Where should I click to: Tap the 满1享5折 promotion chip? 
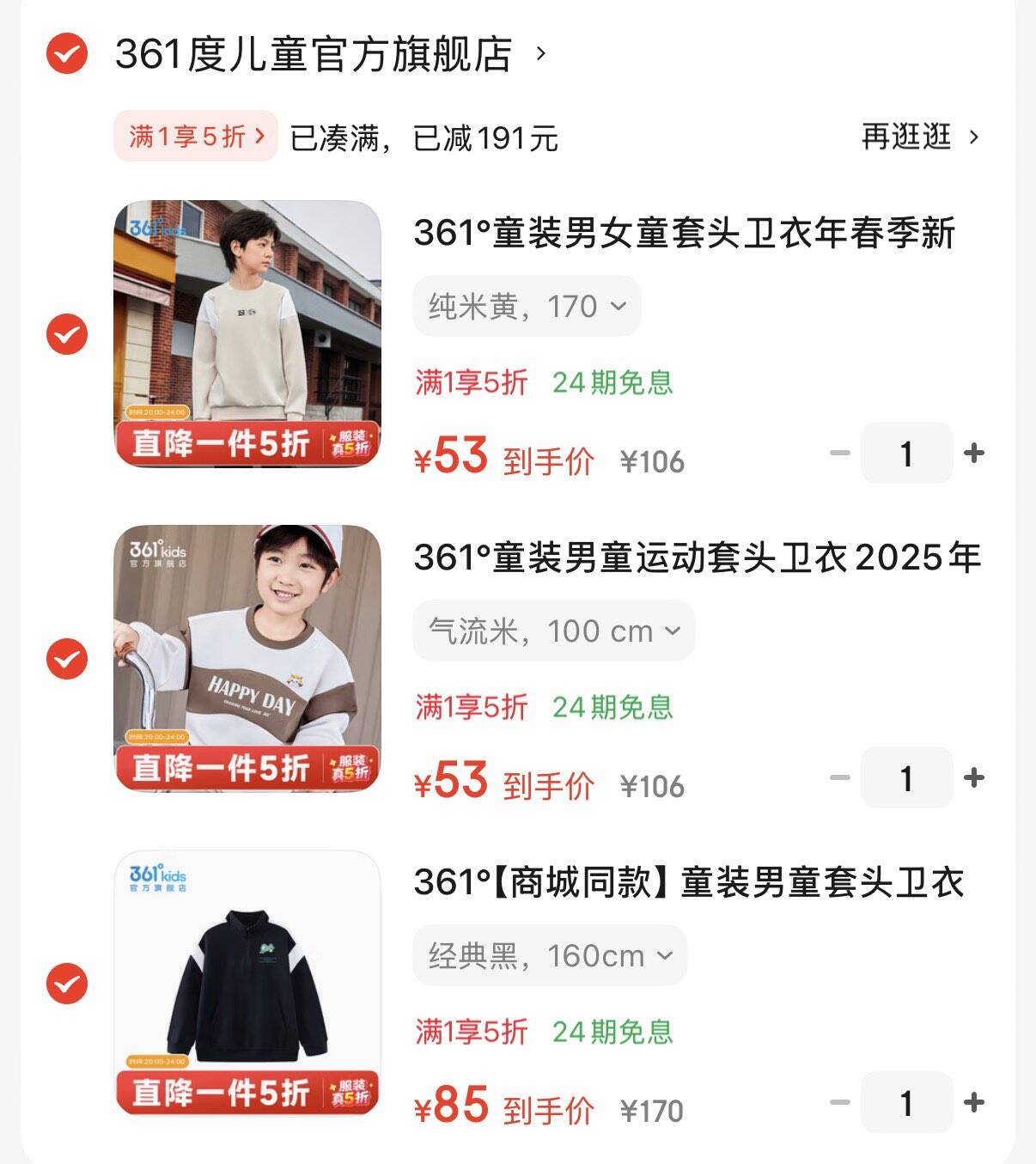pos(196,137)
